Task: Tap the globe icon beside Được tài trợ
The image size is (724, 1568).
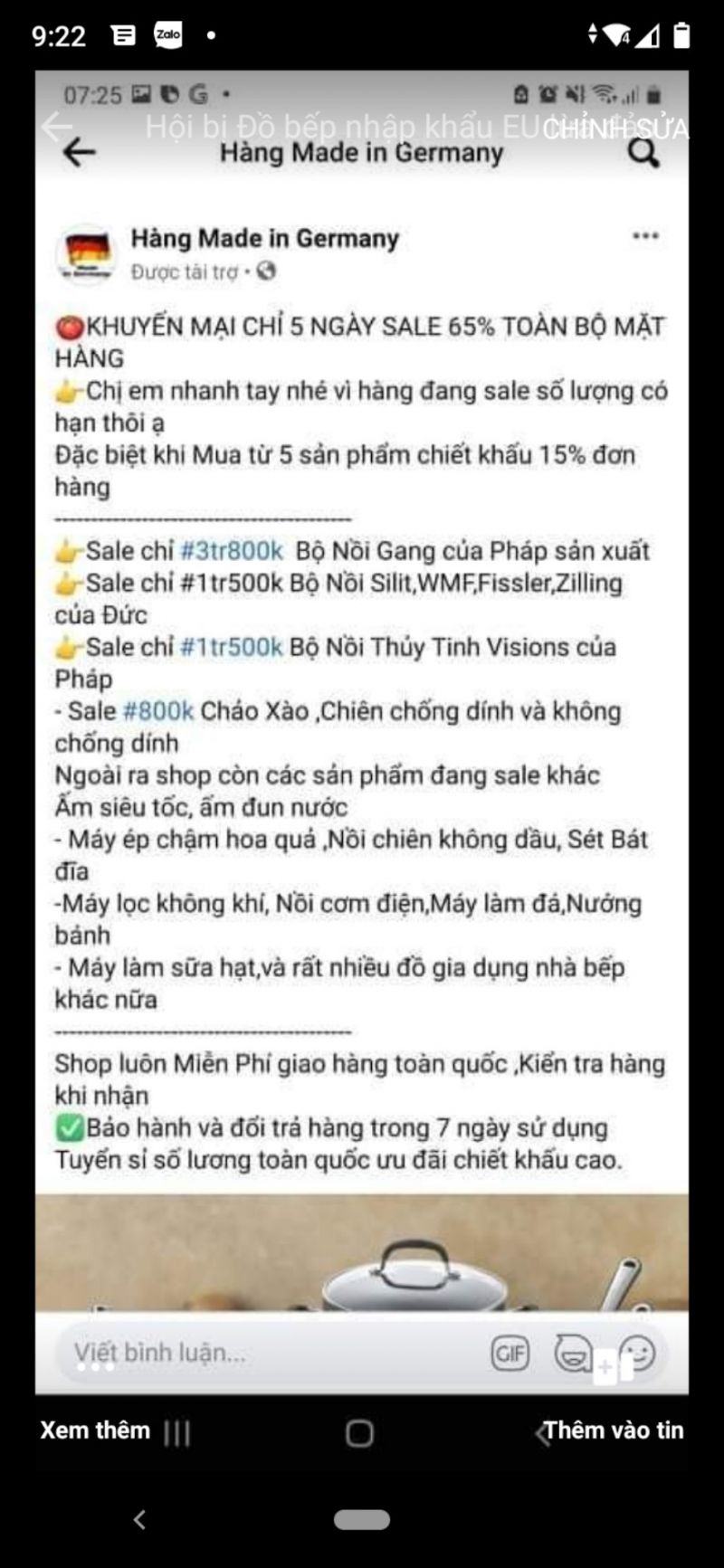Action: [x=267, y=269]
